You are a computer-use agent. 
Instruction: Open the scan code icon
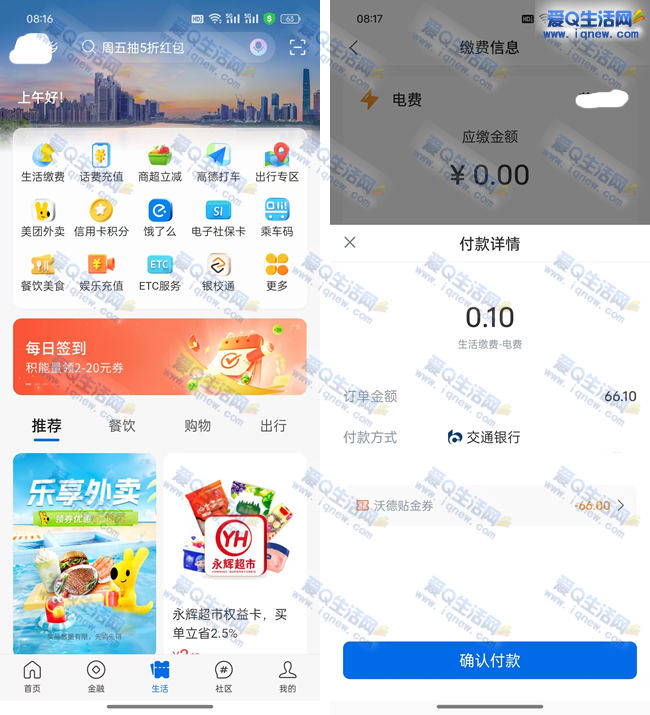click(297, 47)
